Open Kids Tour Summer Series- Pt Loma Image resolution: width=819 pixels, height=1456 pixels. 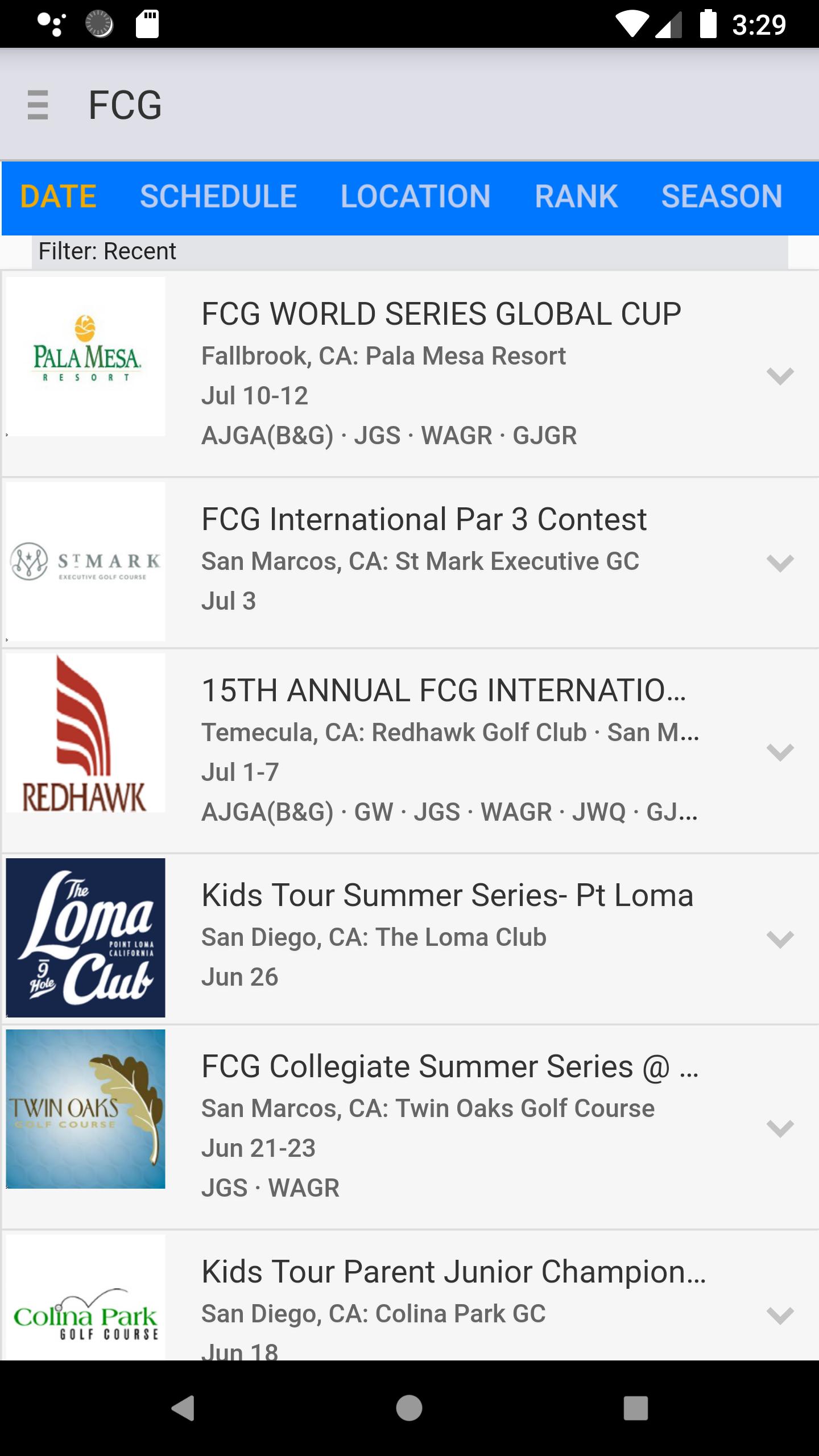click(409, 939)
